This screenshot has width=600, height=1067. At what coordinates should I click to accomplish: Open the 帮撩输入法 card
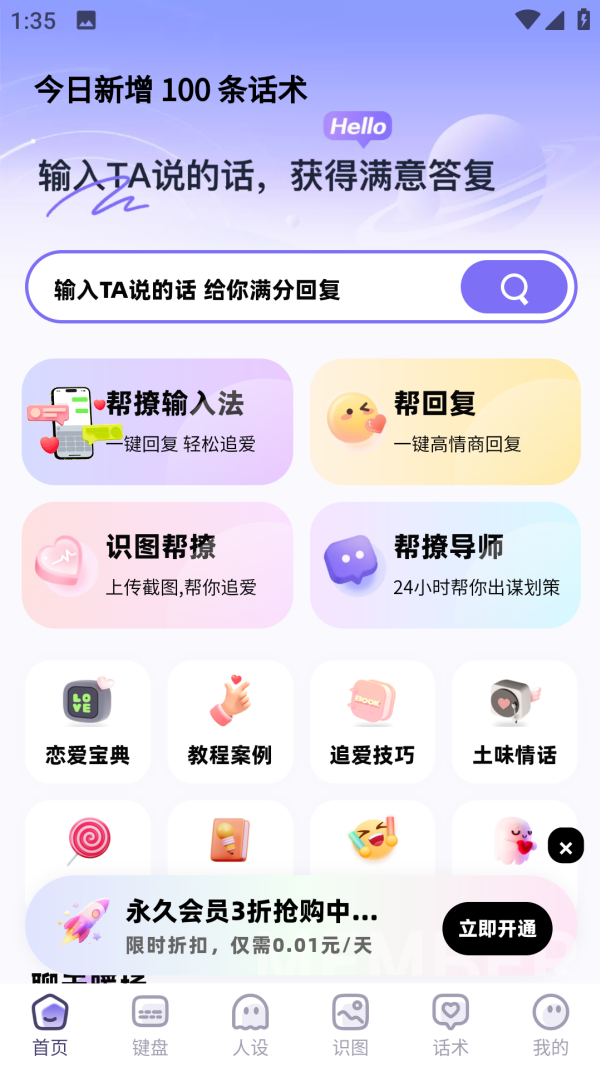click(157, 421)
